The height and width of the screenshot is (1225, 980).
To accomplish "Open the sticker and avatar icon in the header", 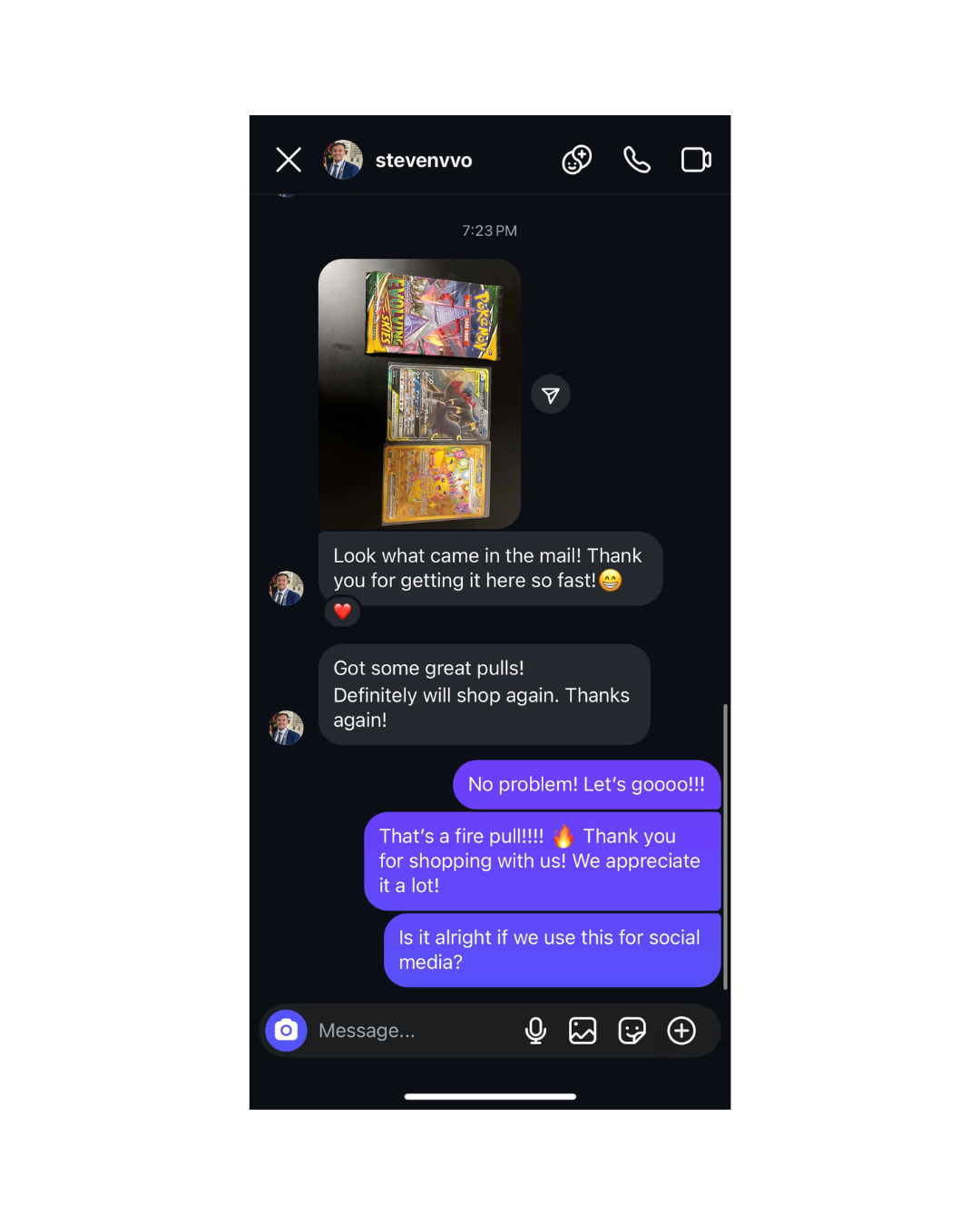I will click(x=577, y=160).
